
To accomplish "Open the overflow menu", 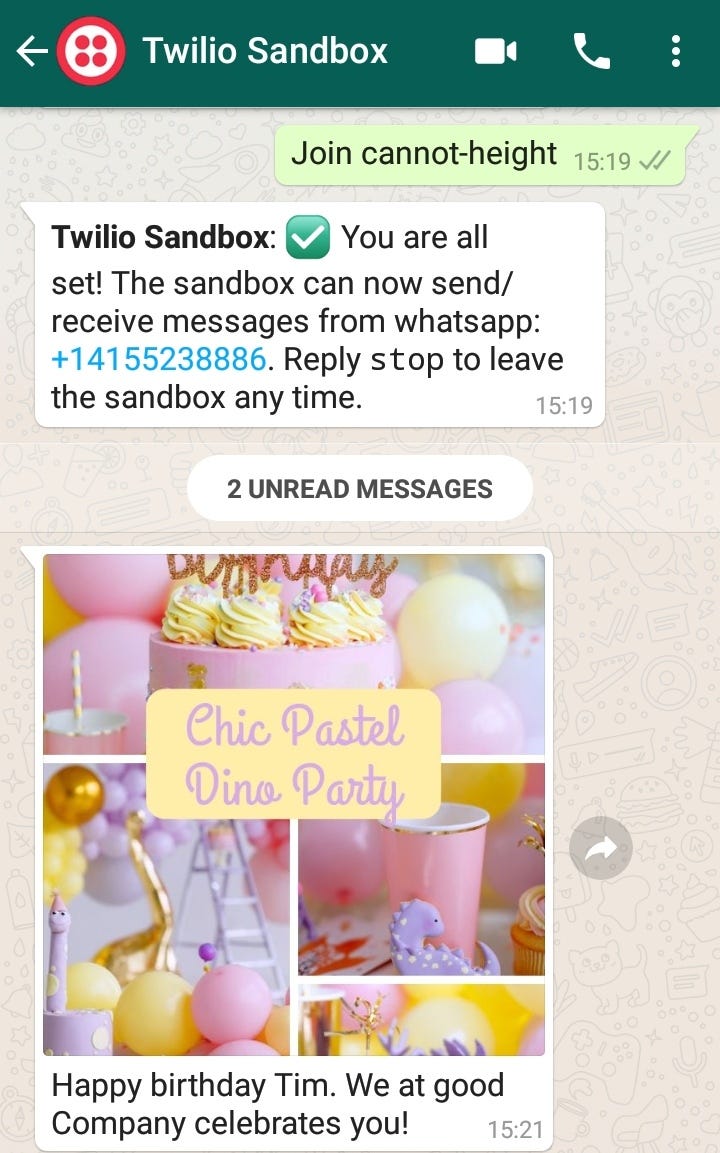I will click(x=675, y=51).
